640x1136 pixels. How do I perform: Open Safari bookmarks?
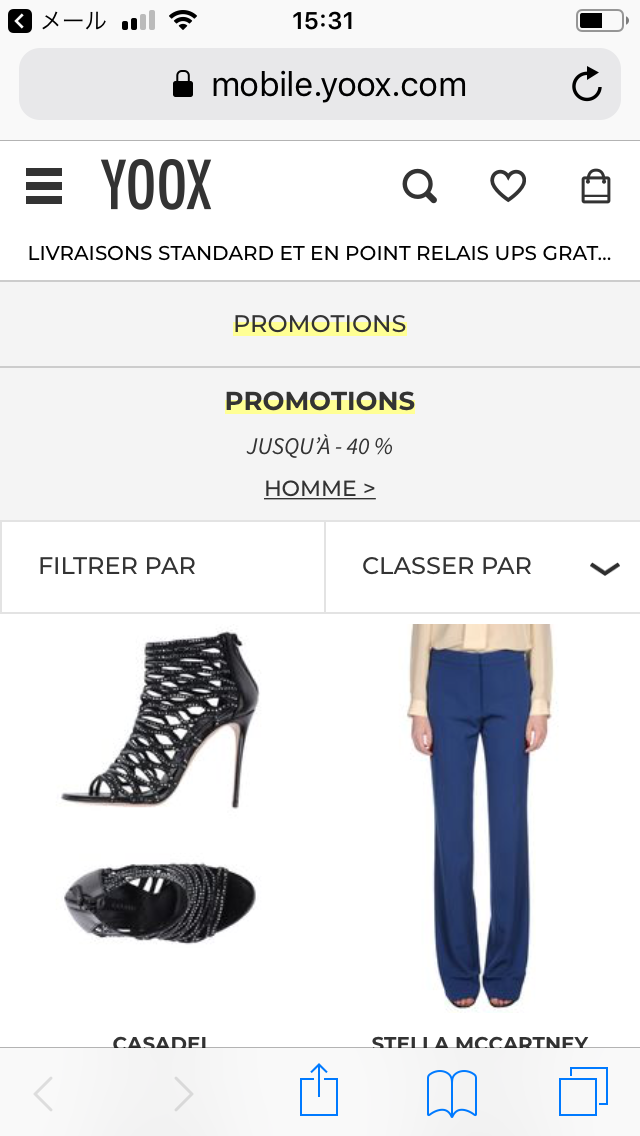[452, 1093]
